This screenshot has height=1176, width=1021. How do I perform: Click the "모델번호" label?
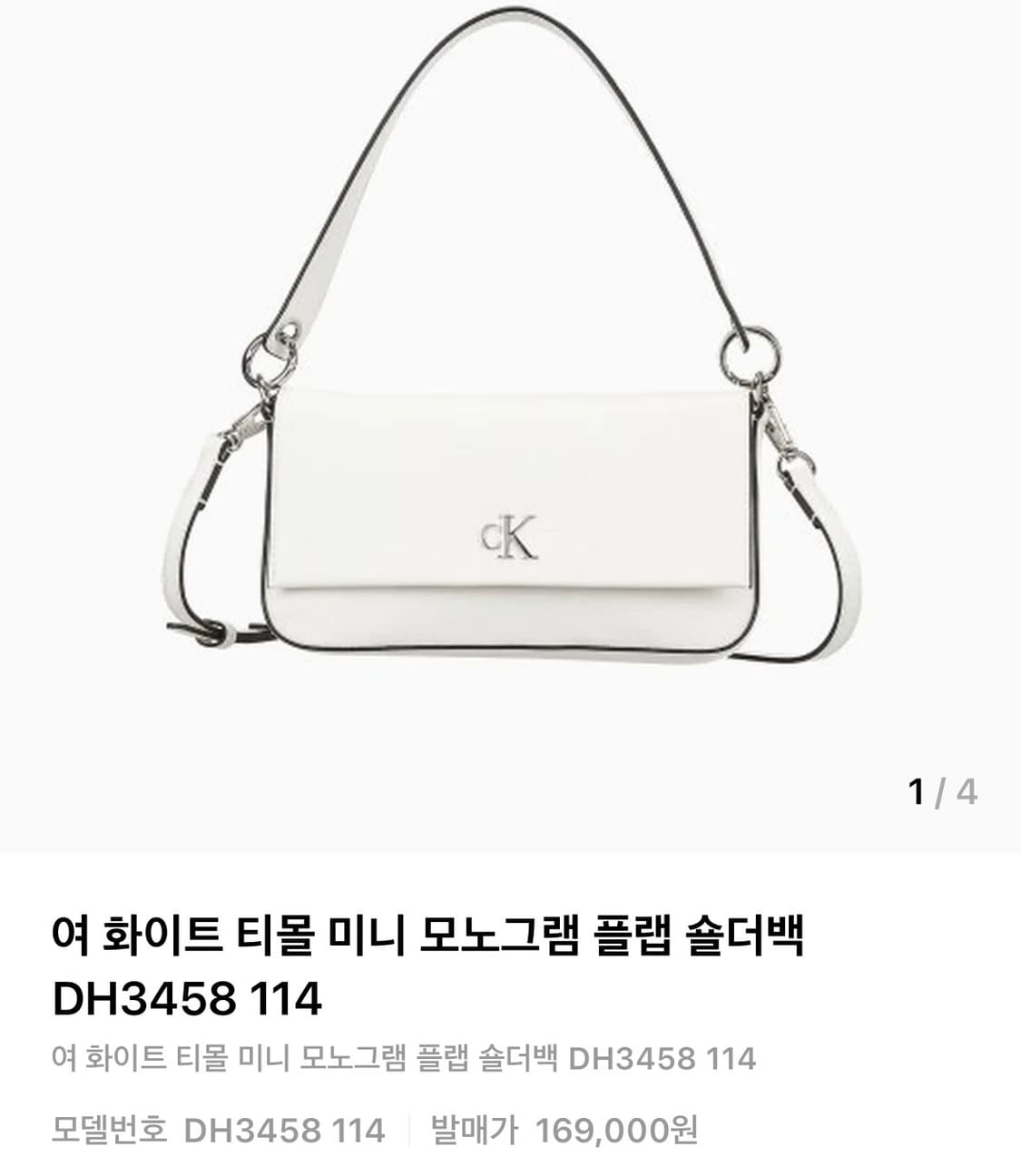tap(104, 1130)
